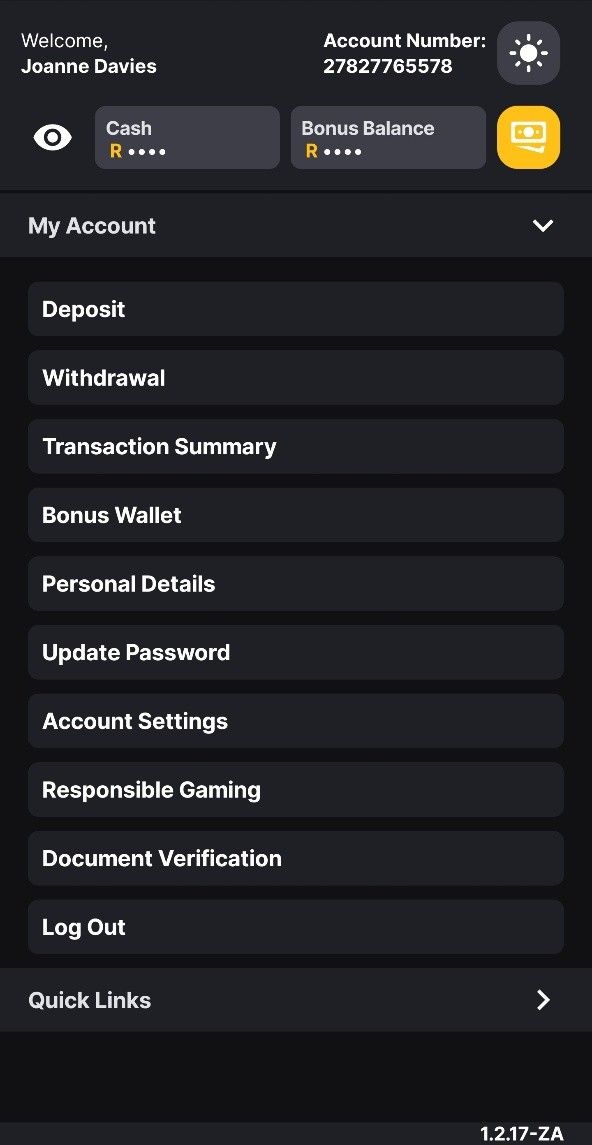This screenshot has height=1145, width=592.
Task: Select Update Password
Action: pos(296,652)
